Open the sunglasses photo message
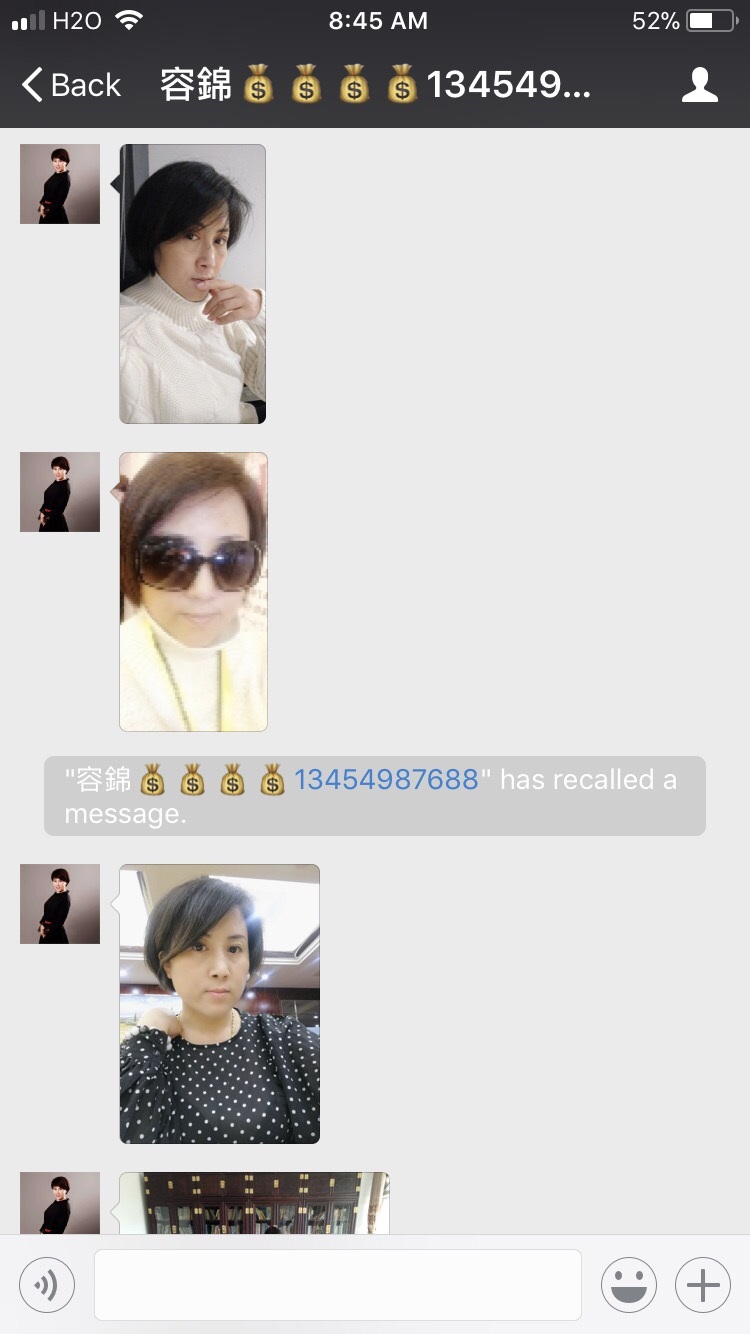750x1334 pixels. (x=193, y=592)
